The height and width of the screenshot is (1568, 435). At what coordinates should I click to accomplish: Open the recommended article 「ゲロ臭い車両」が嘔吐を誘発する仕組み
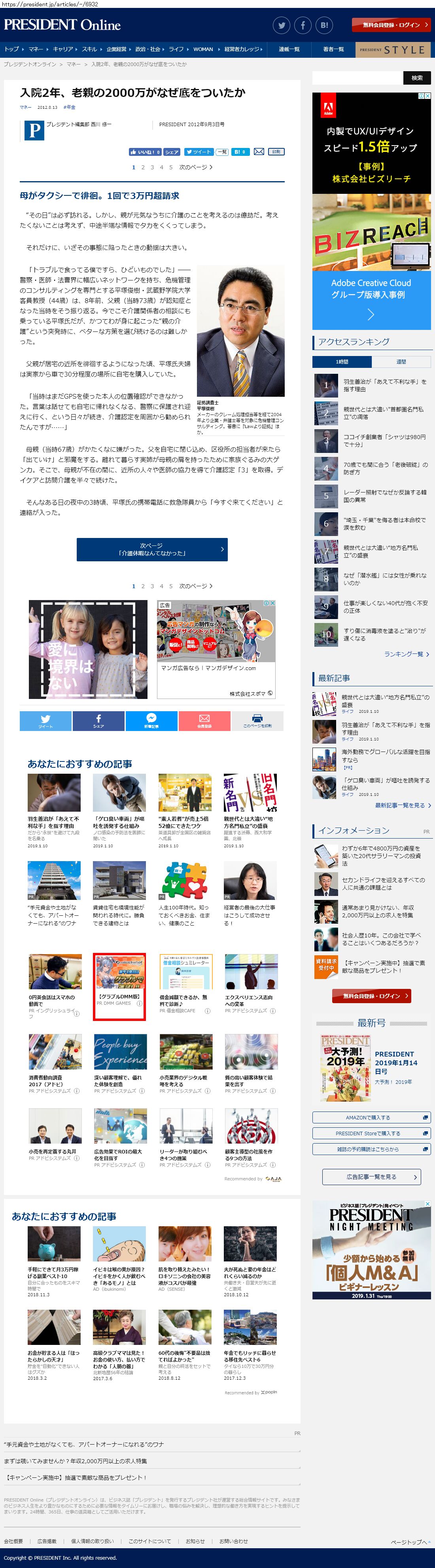pos(119,822)
